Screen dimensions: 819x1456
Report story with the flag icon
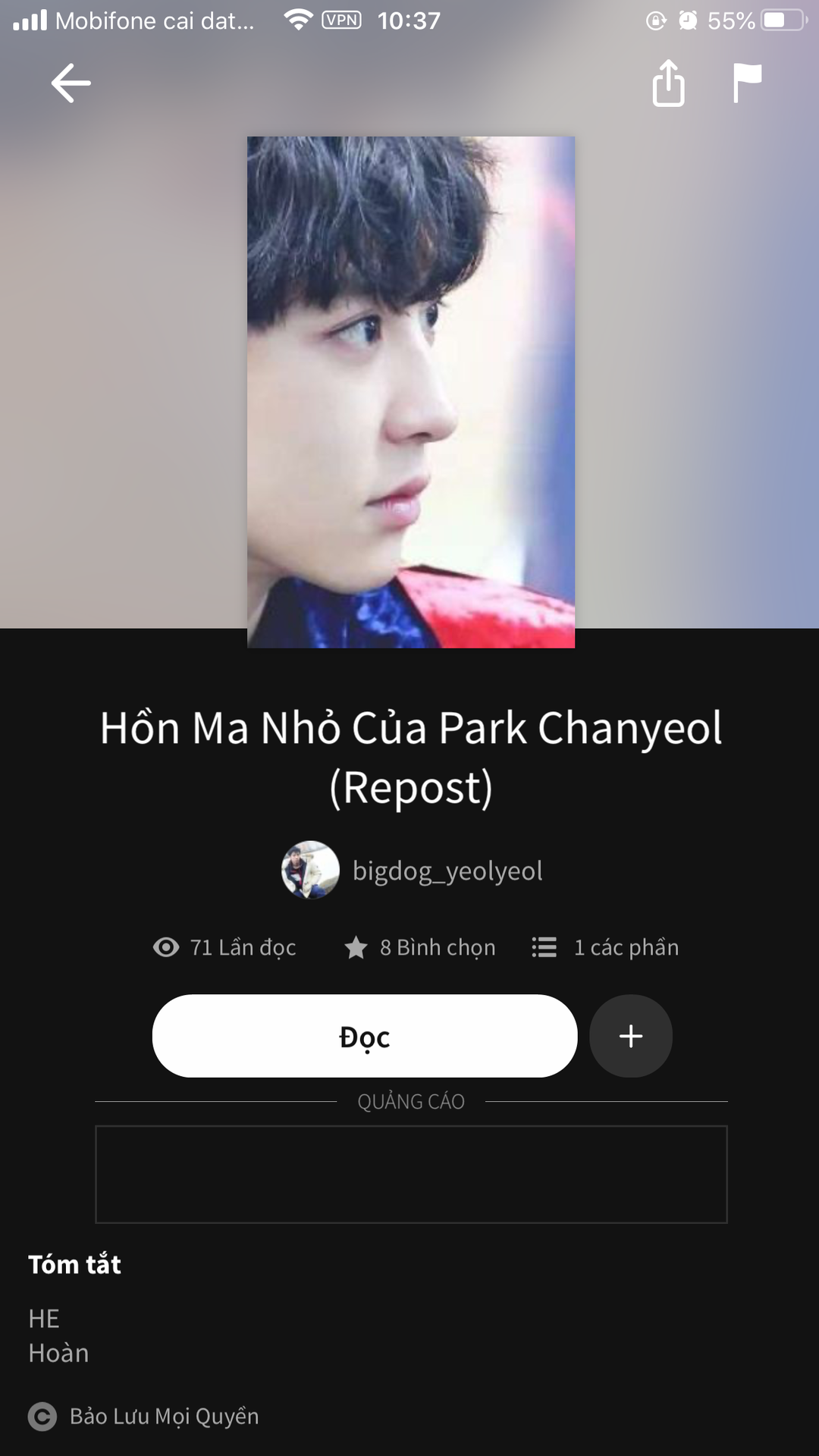[747, 83]
